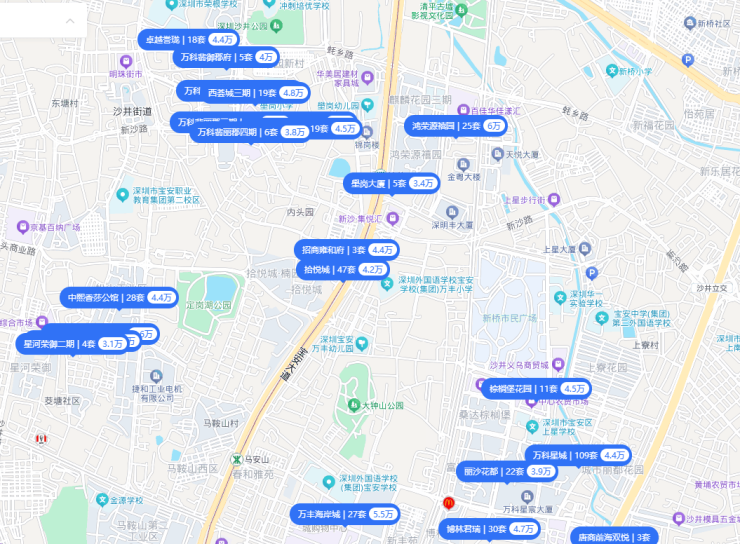Collapse the panel with the up chevron
The height and width of the screenshot is (544, 740).
[x=70, y=20]
